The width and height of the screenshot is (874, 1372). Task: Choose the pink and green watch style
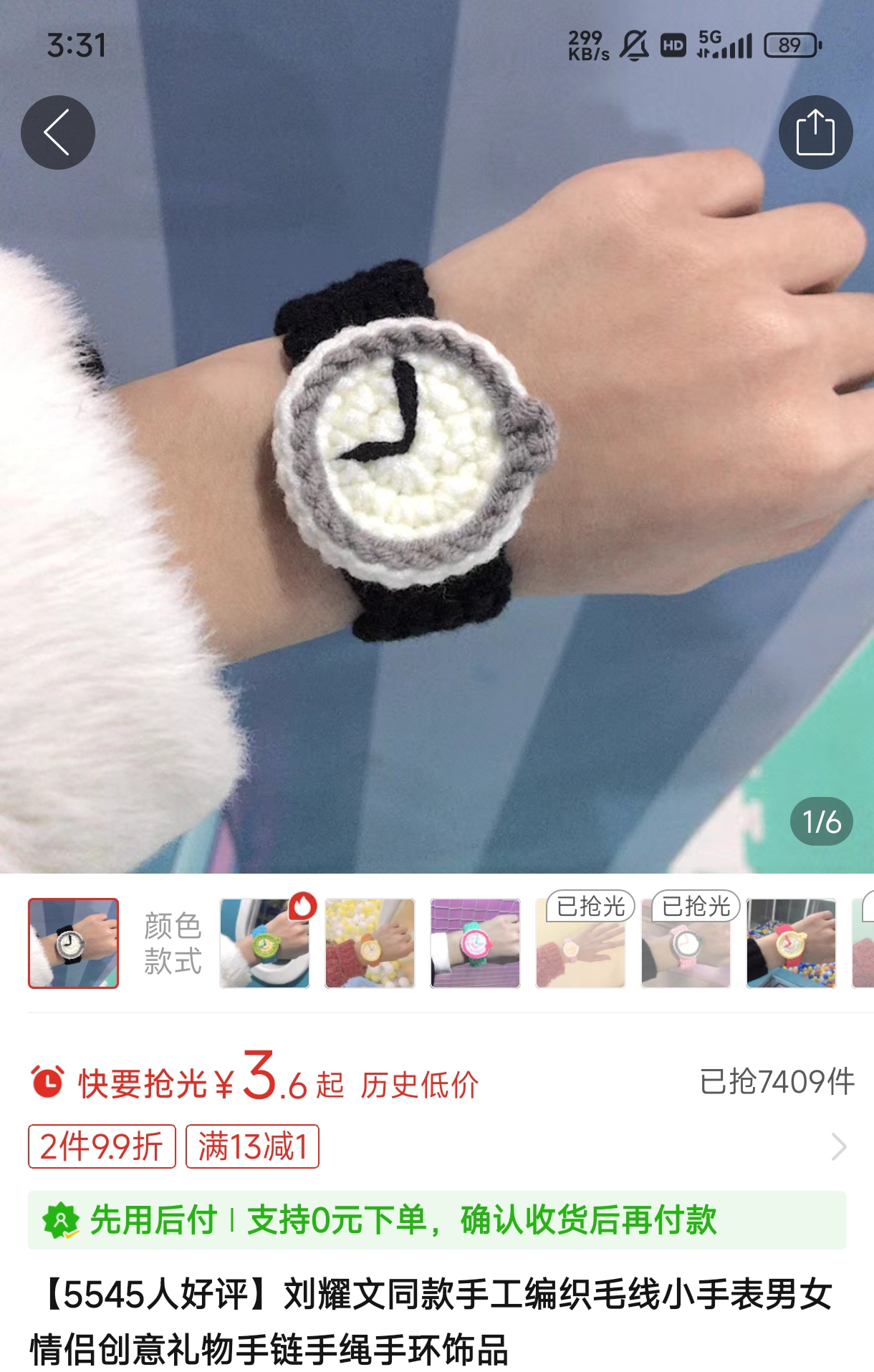click(475, 943)
